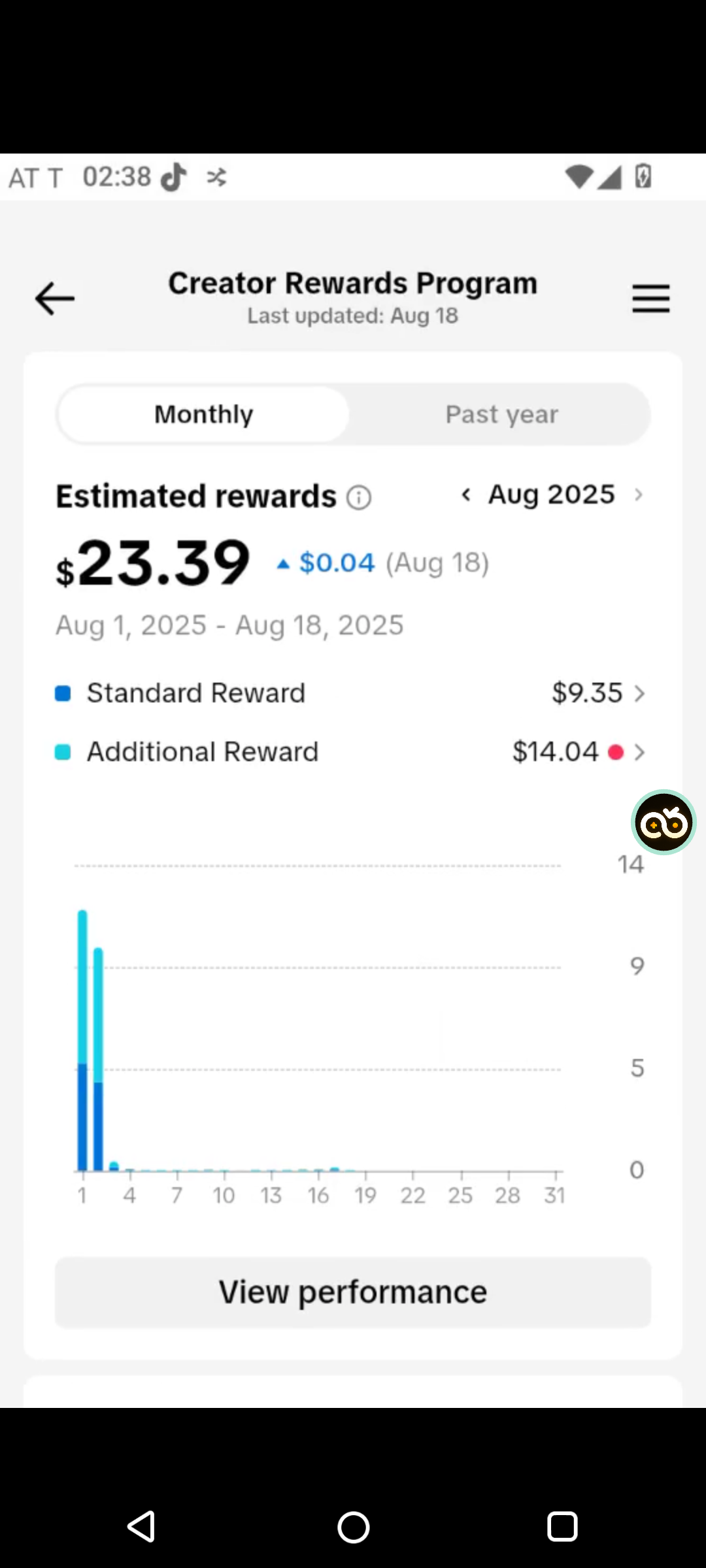Open the system recent apps button
The image size is (706, 1568).
tap(562, 1527)
